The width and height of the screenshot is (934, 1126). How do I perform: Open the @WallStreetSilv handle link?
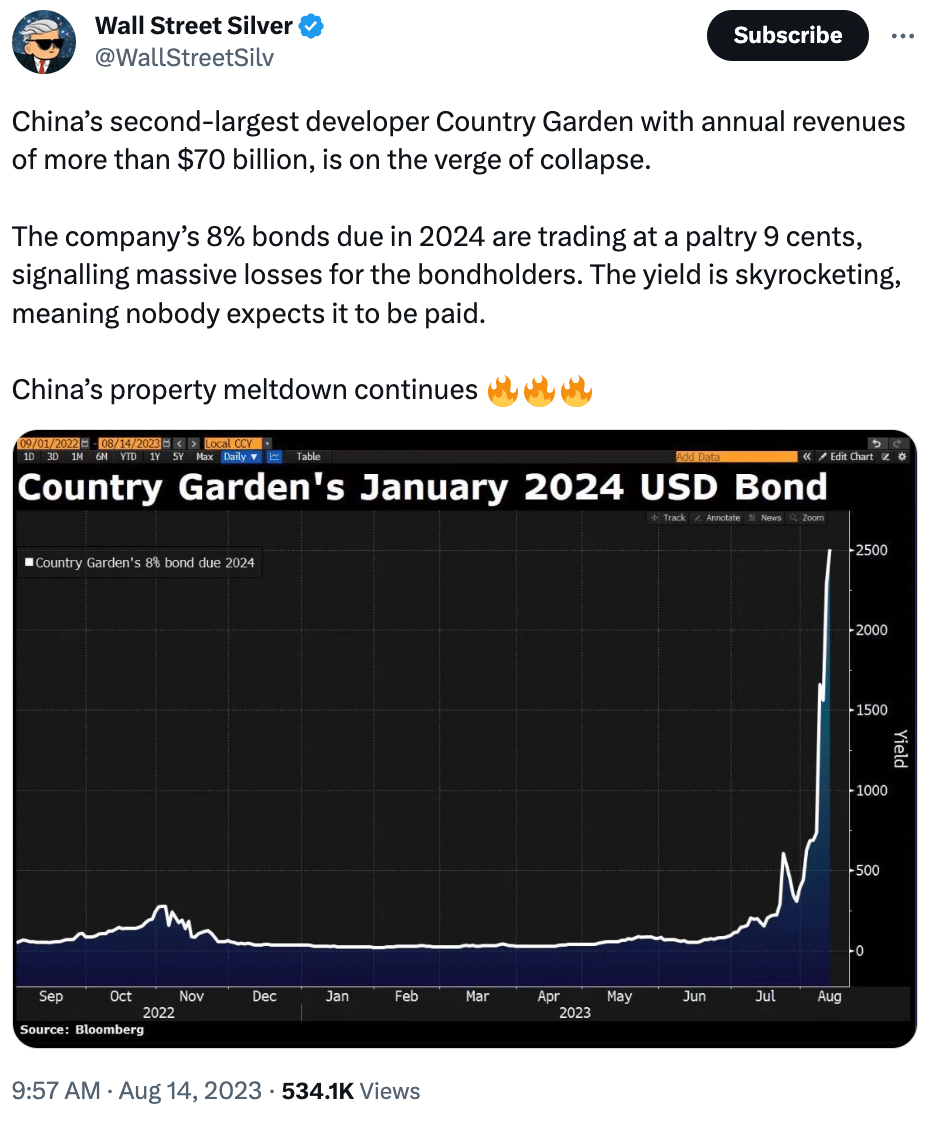pyautogui.click(x=184, y=58)
